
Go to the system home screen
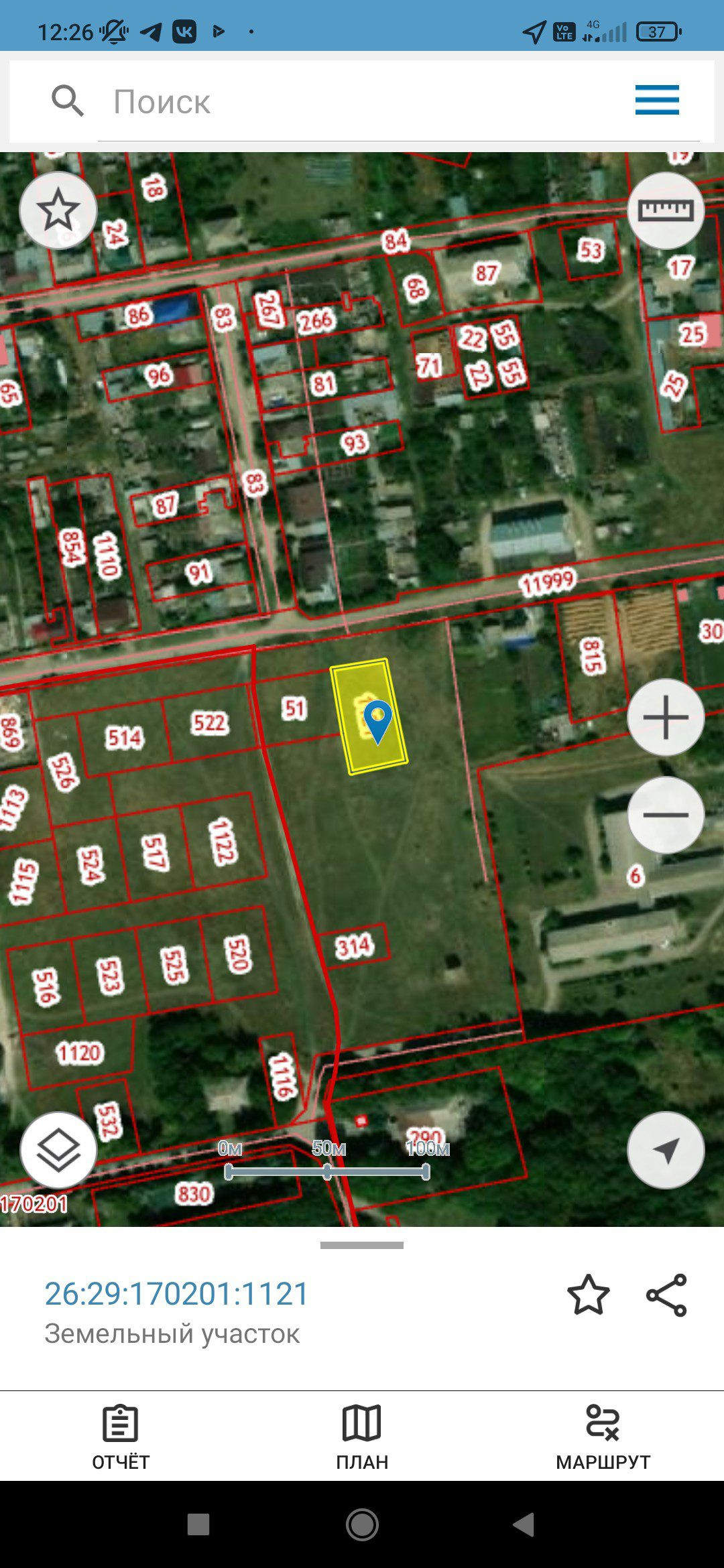point(362,1524)
